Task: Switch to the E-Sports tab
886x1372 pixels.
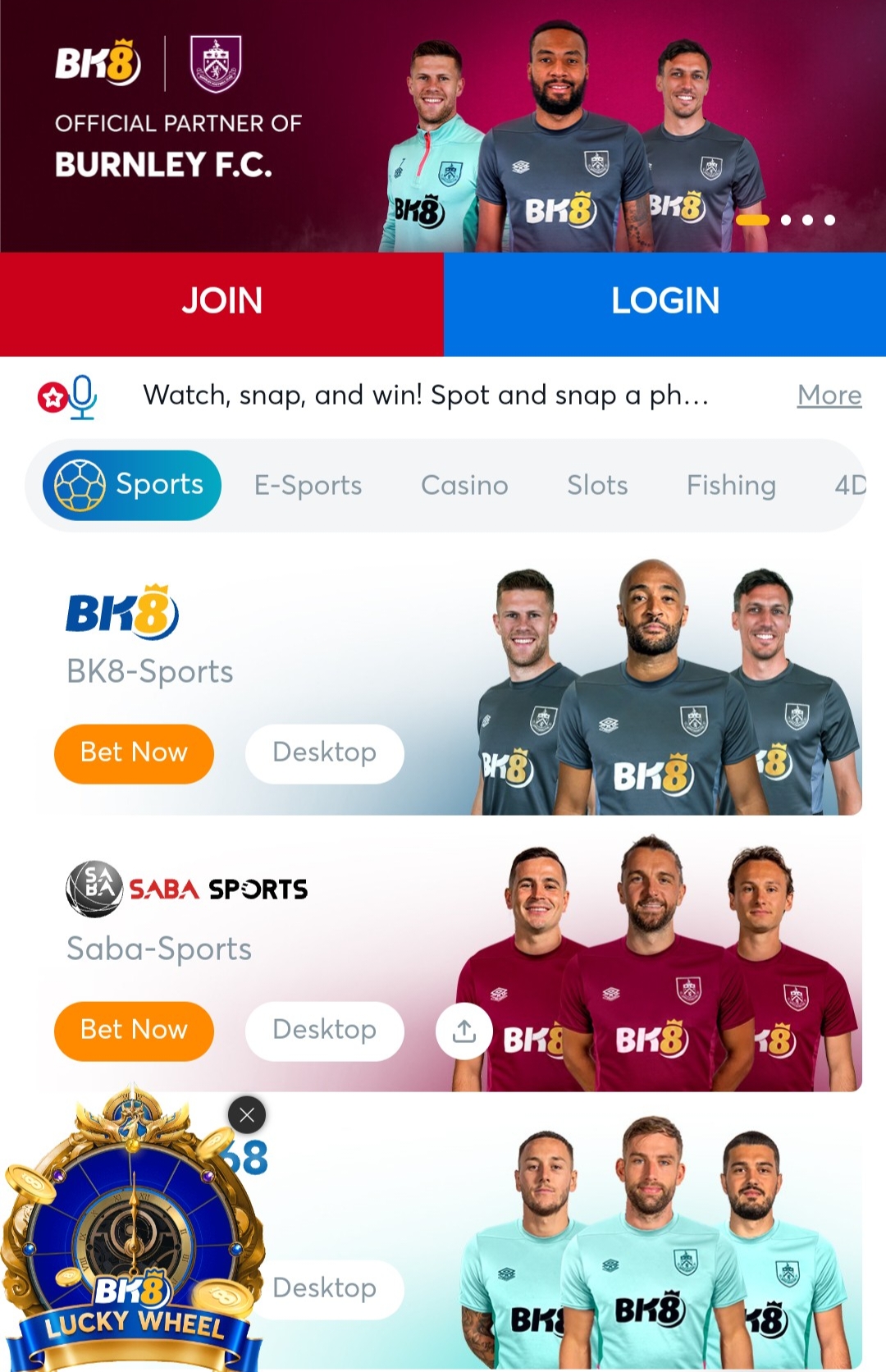Action: coord(308,486)
